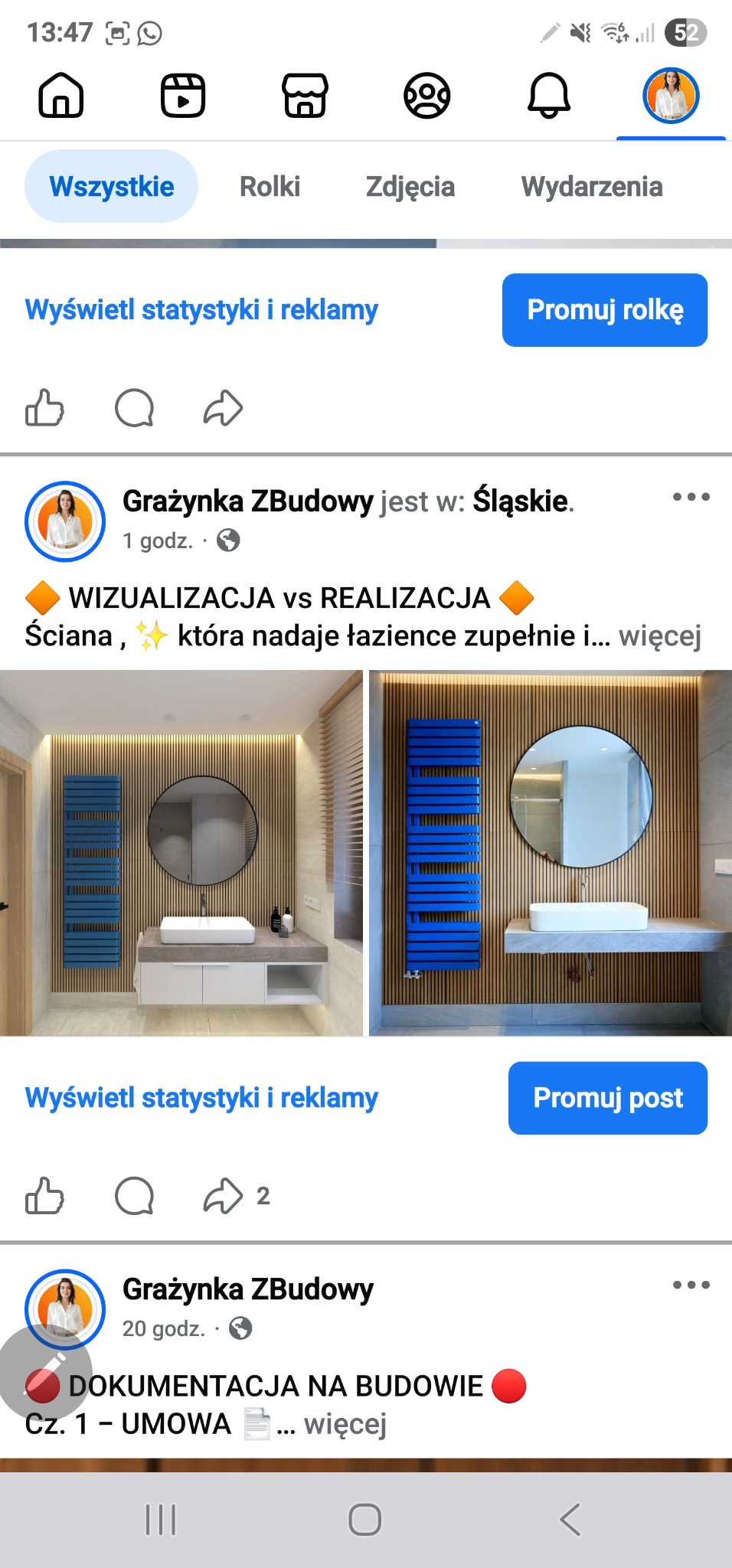Switch to the Zdjęcia tab
The width and height of the screenshot is (732, 1568).
coord(410,186)
